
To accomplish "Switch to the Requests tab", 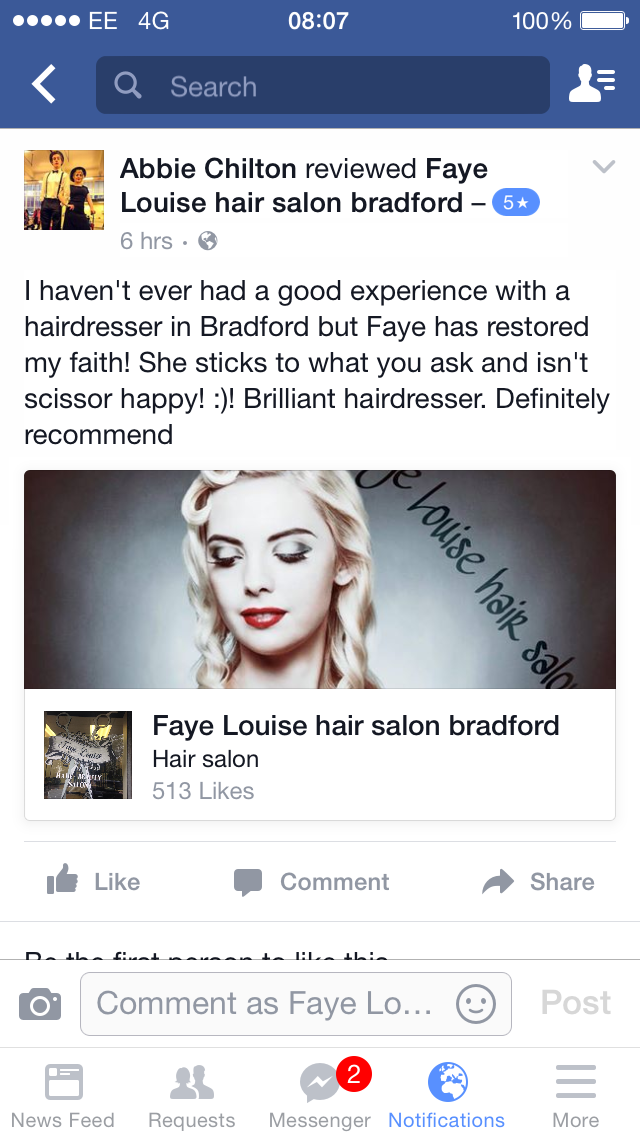I will click(191, 1095).
